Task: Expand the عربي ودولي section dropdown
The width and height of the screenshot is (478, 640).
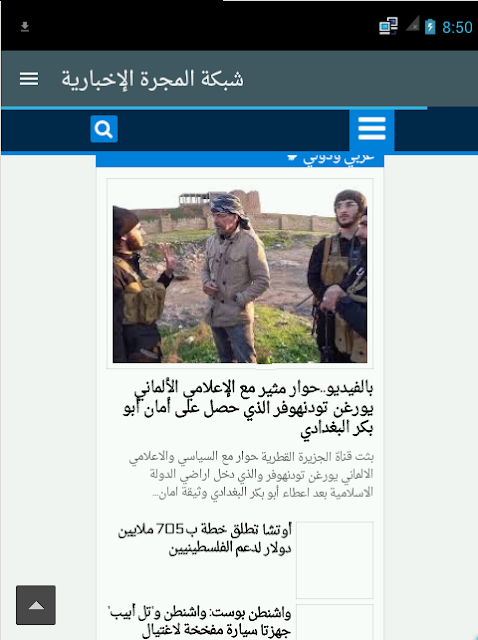Action: tap(331, 159)
